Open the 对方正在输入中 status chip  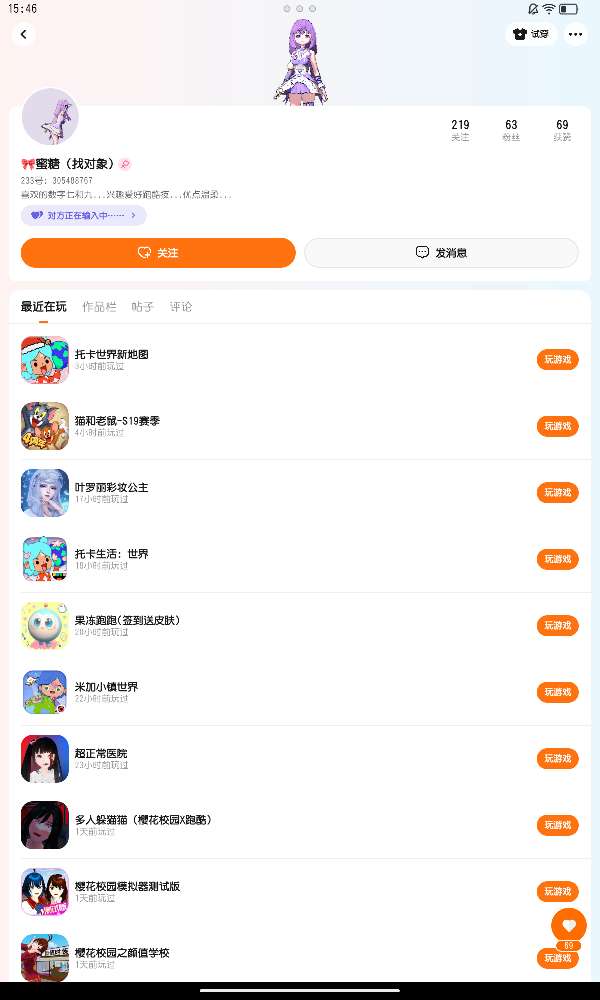pos(84,216)
